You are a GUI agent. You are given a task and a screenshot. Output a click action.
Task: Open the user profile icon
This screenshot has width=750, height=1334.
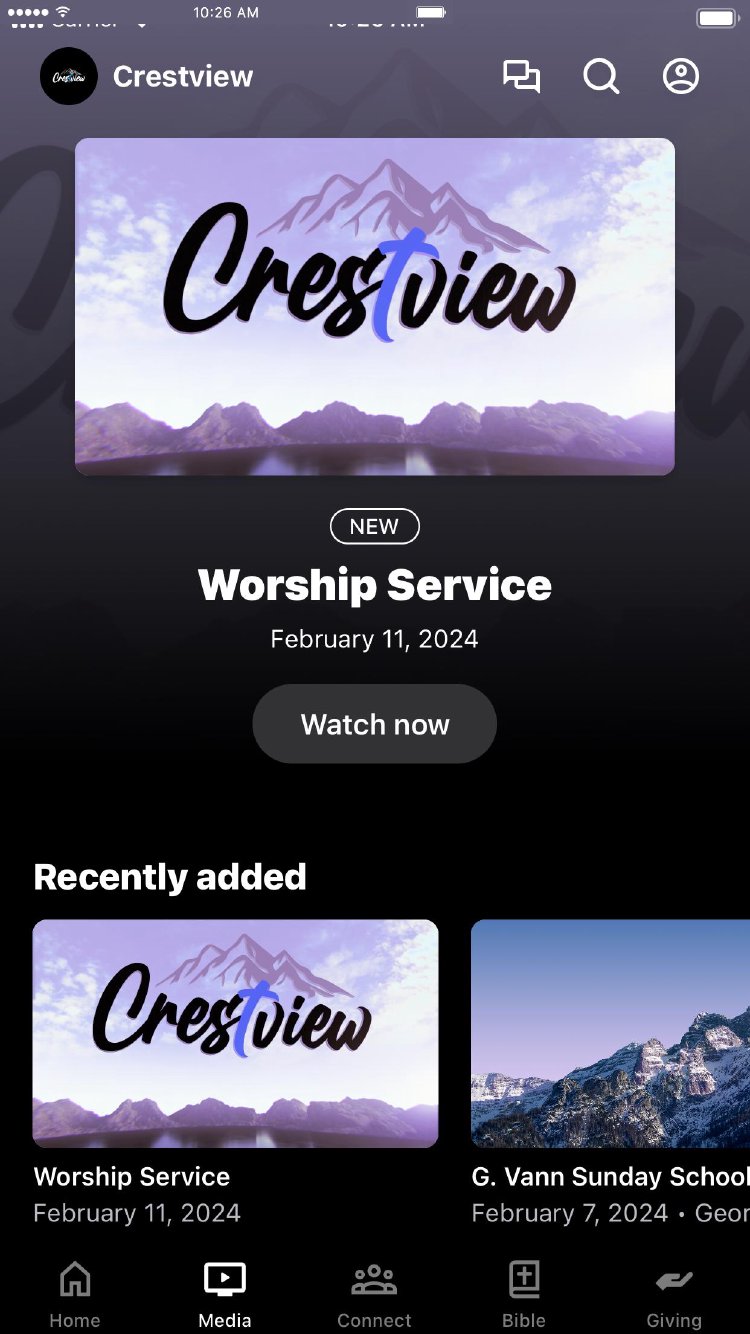pos(681,77)
